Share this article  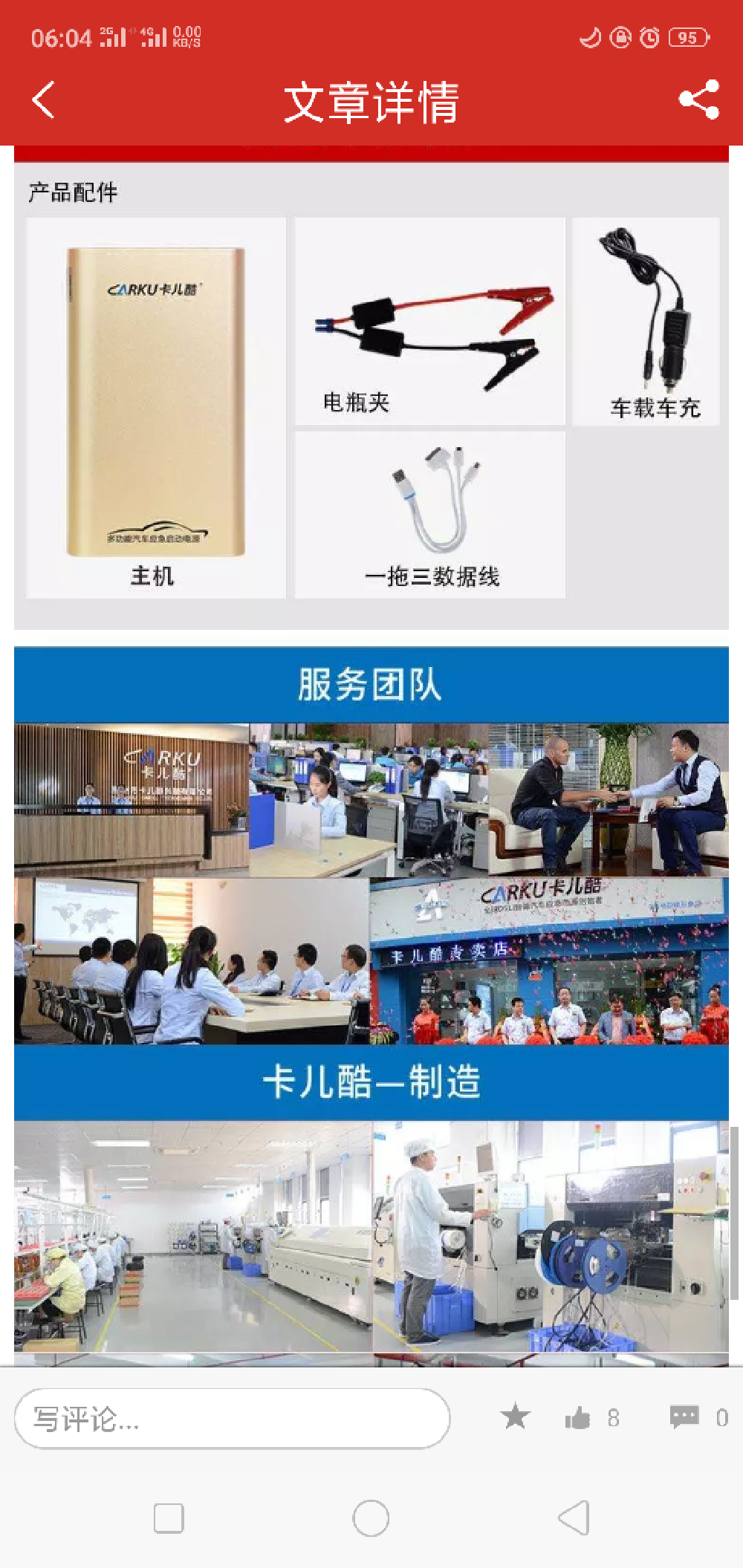click(x=699, y=100)
